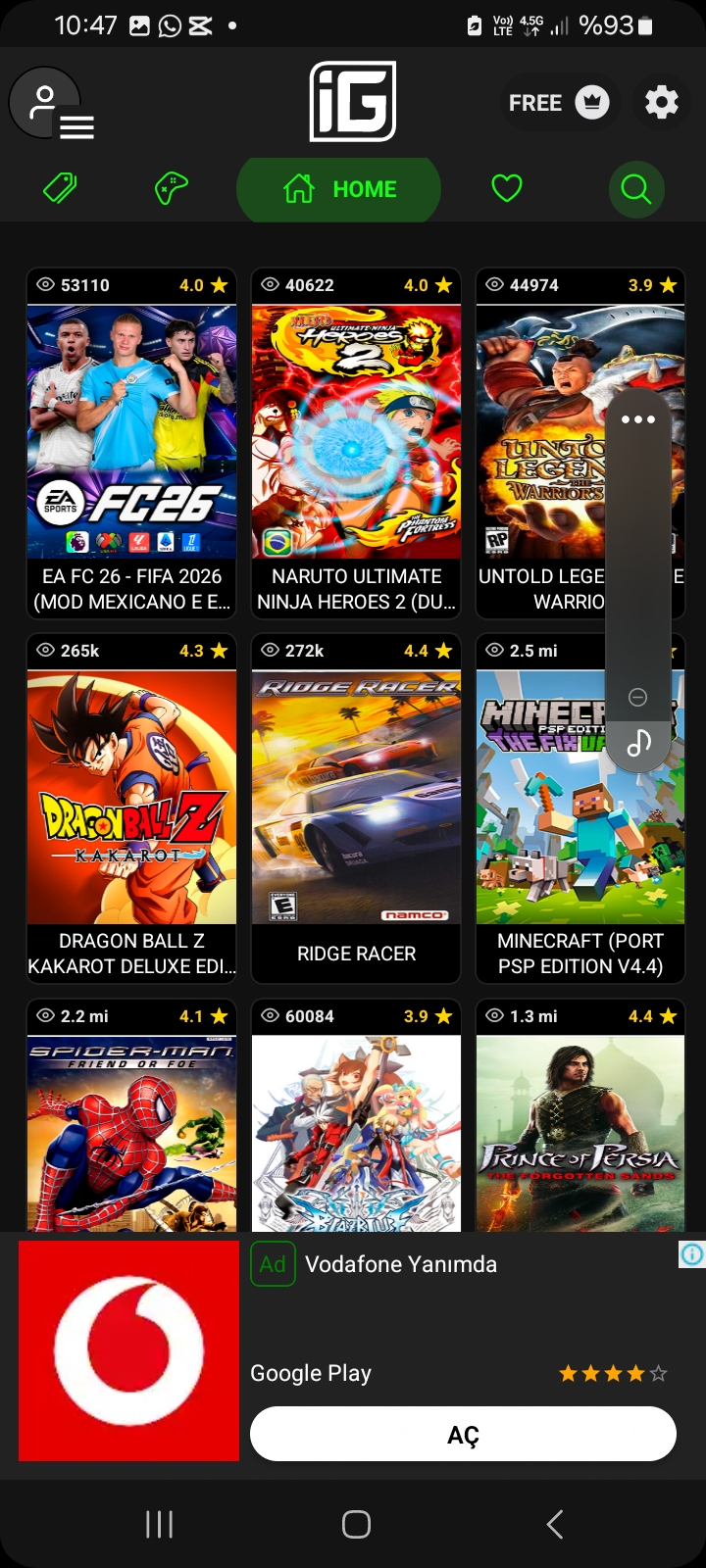Open Prince of Persia Forgotten Sands card
This screenshot has width=706, height=1568.
click(x=580, y=1127)
